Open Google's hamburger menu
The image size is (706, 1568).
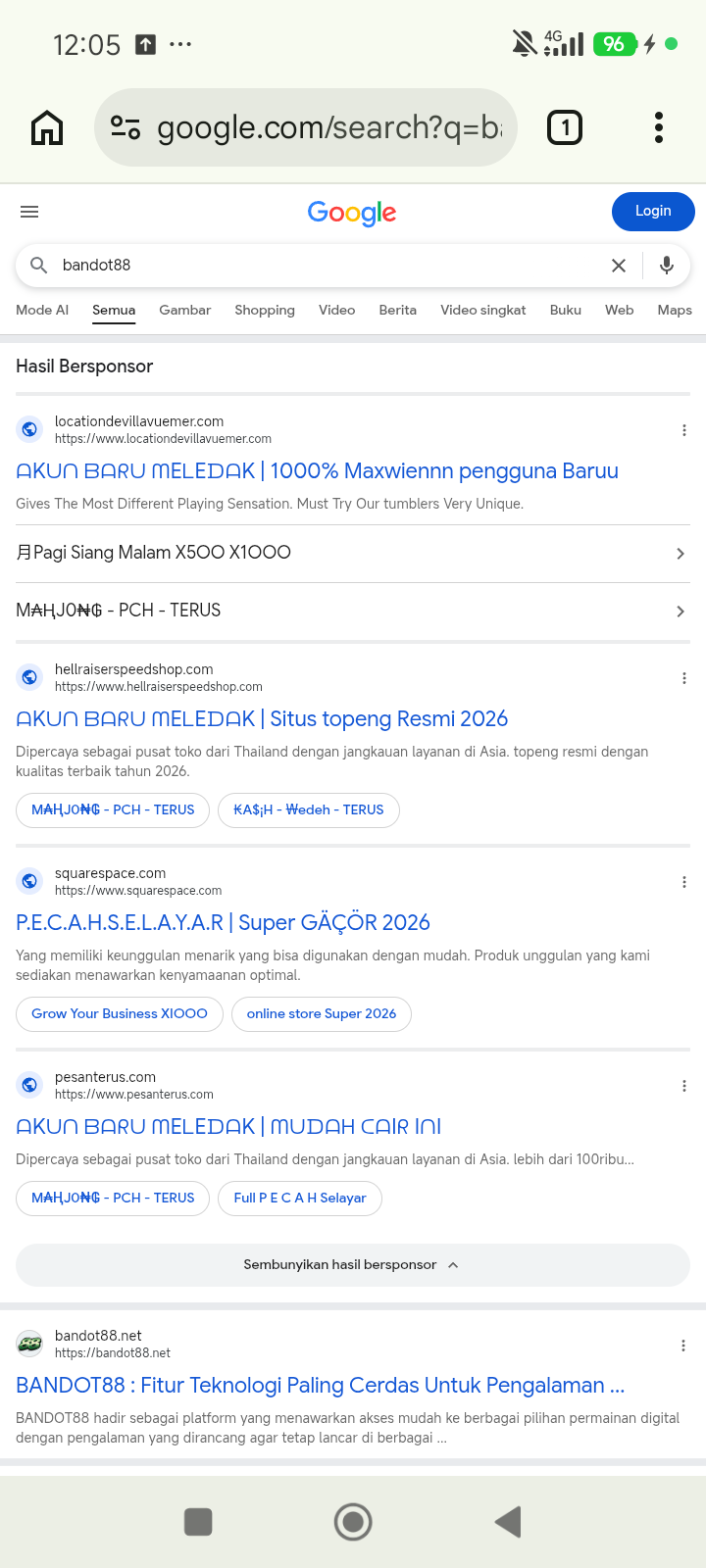pyautogui.click(x=29, y=212)
